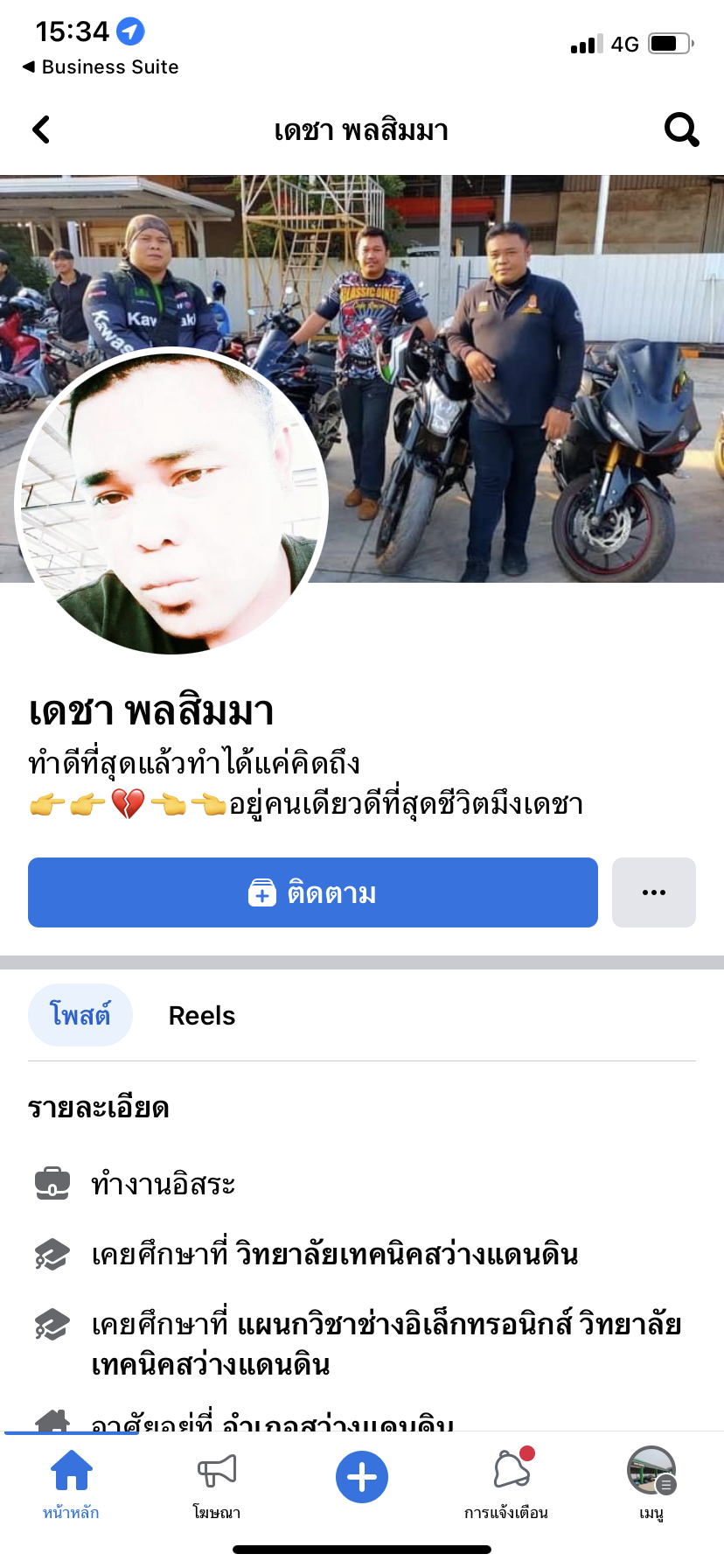Switch to the โพสต์ tab
This screenshot has width=724, height=1568.
pos(80,1015)
